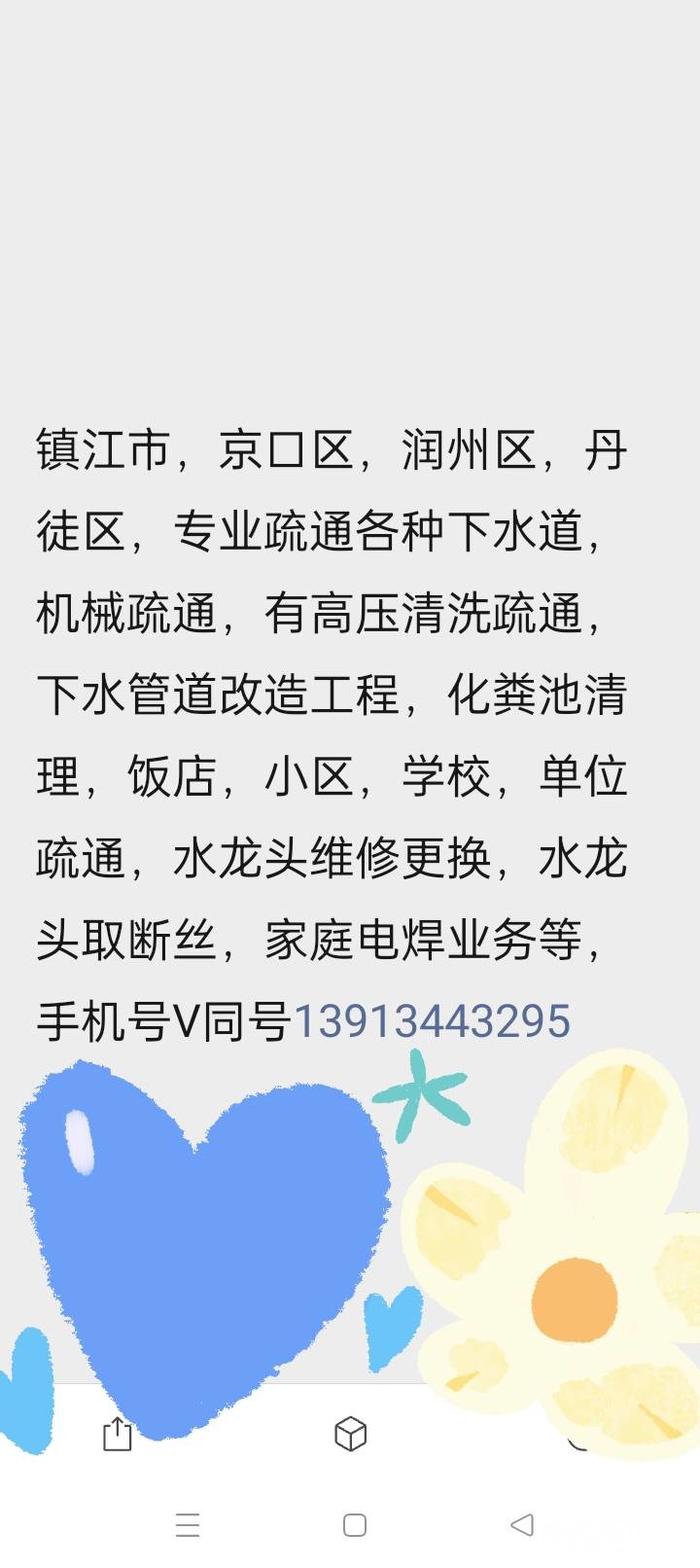This screenshot has height=1568, width=700.
Task: Go to the home screen via the home button
Action: click(x=355, y=1524)
